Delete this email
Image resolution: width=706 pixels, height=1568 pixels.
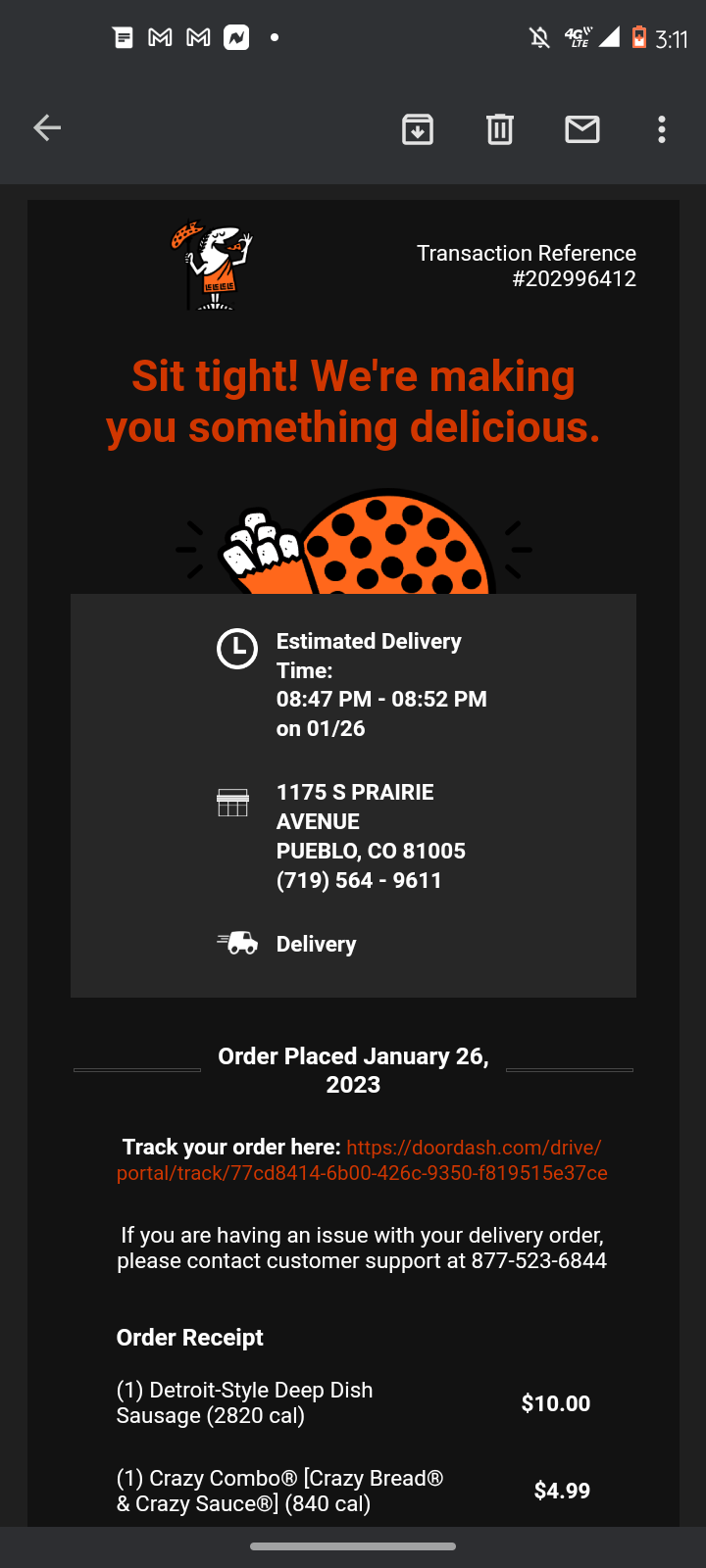click(500, 129)
